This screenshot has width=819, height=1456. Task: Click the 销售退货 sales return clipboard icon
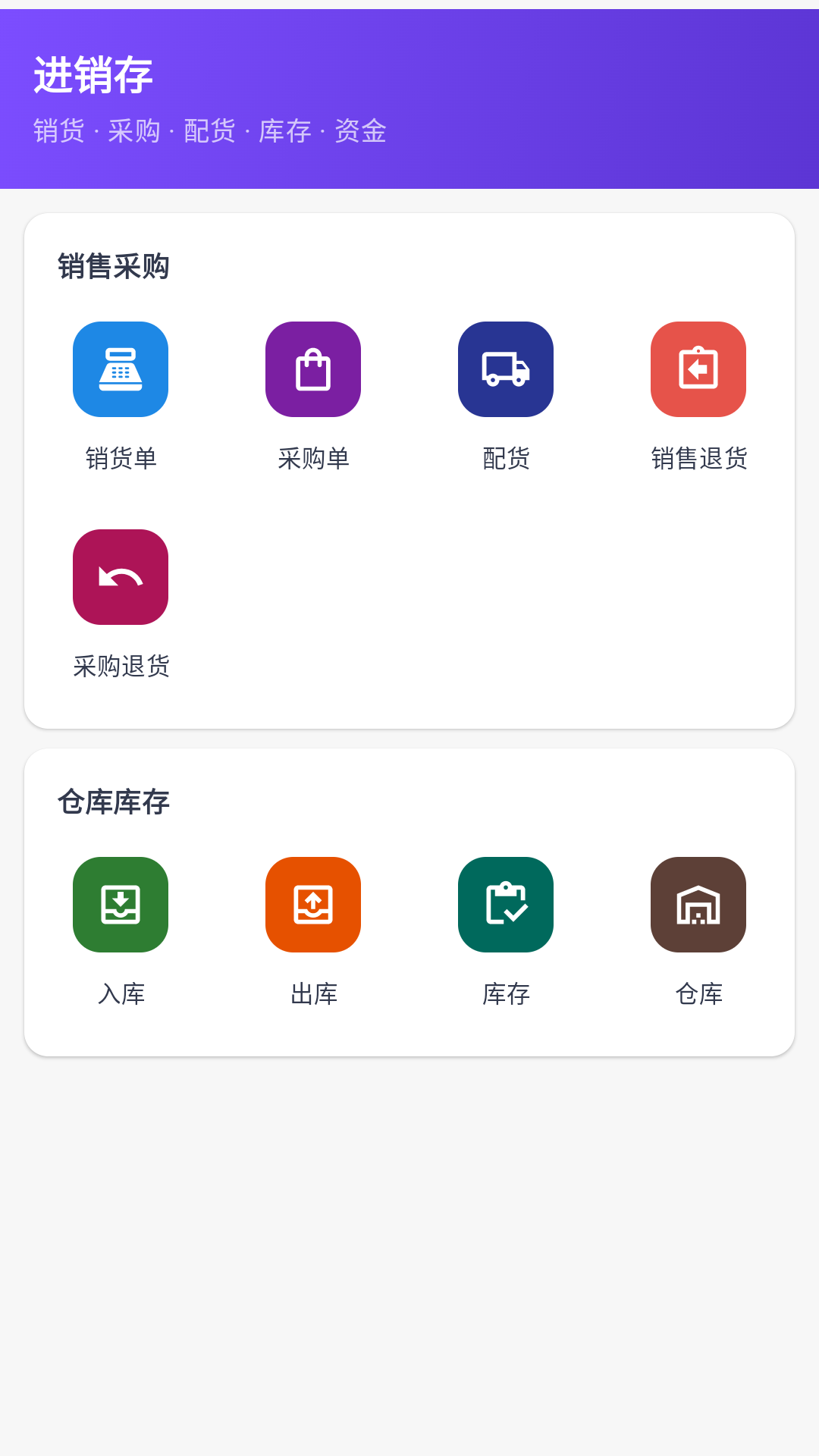tap(698, 369)
